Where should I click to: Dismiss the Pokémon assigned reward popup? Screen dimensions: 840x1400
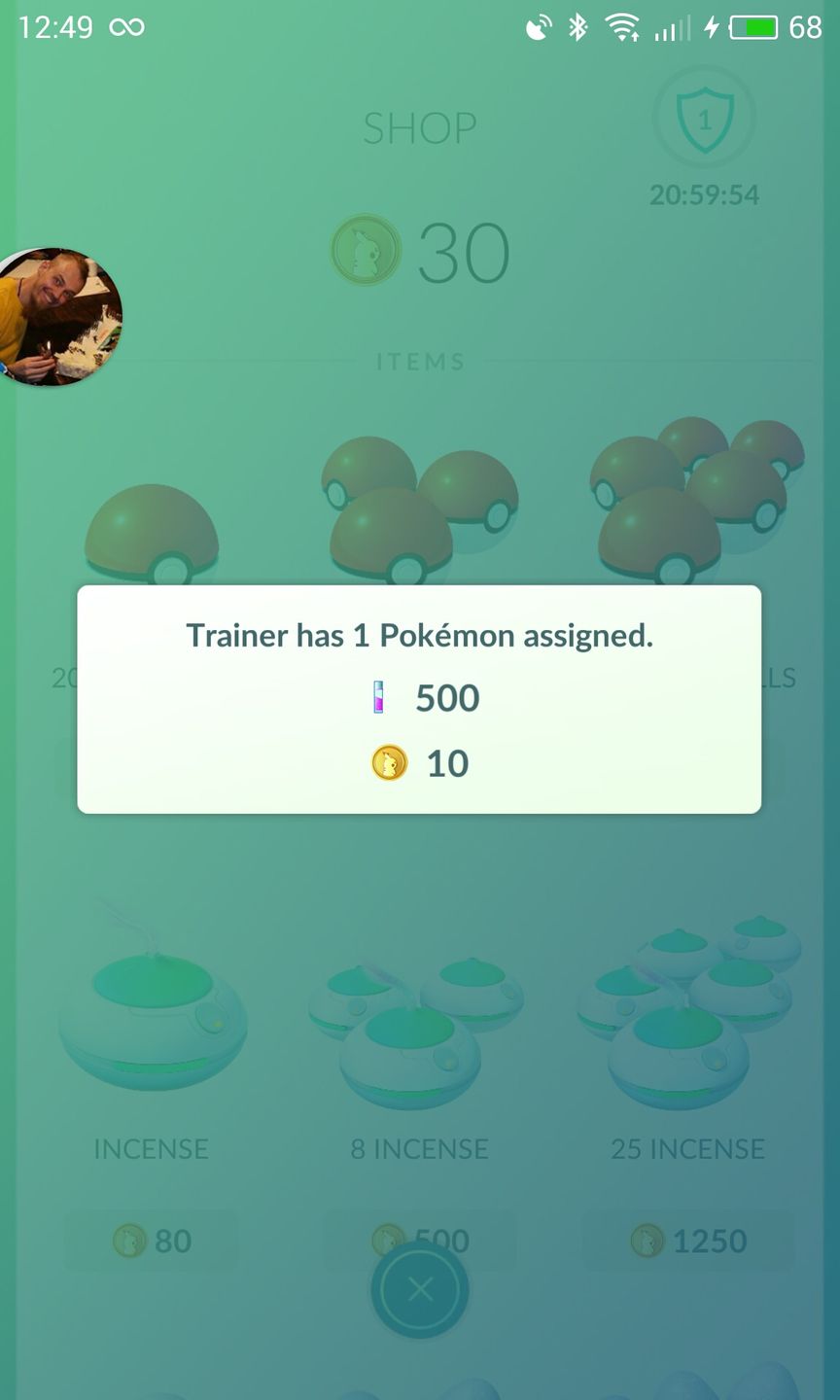pyautogui.click(x=419, y=698)
